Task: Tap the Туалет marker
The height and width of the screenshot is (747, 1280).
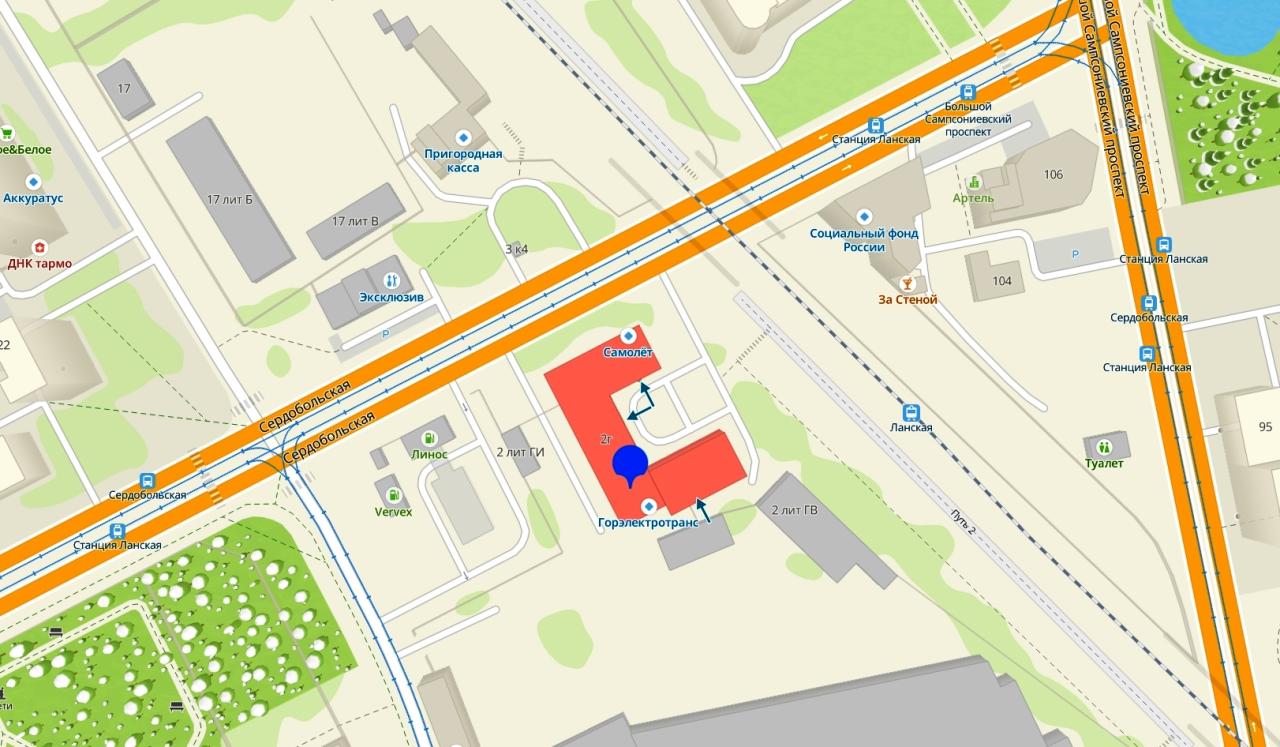Action: tap(1104, 446)
